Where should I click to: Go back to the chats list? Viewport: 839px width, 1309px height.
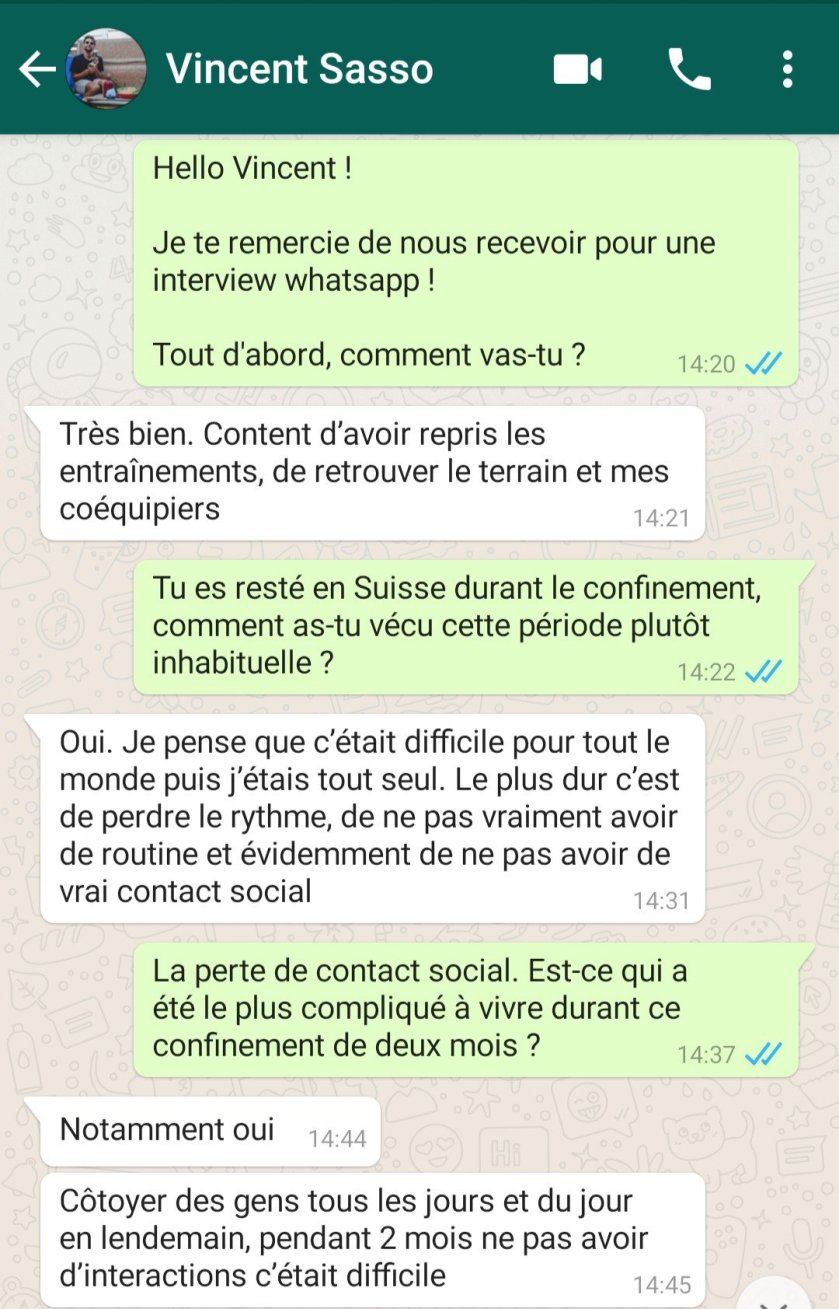tap(36, 70)
